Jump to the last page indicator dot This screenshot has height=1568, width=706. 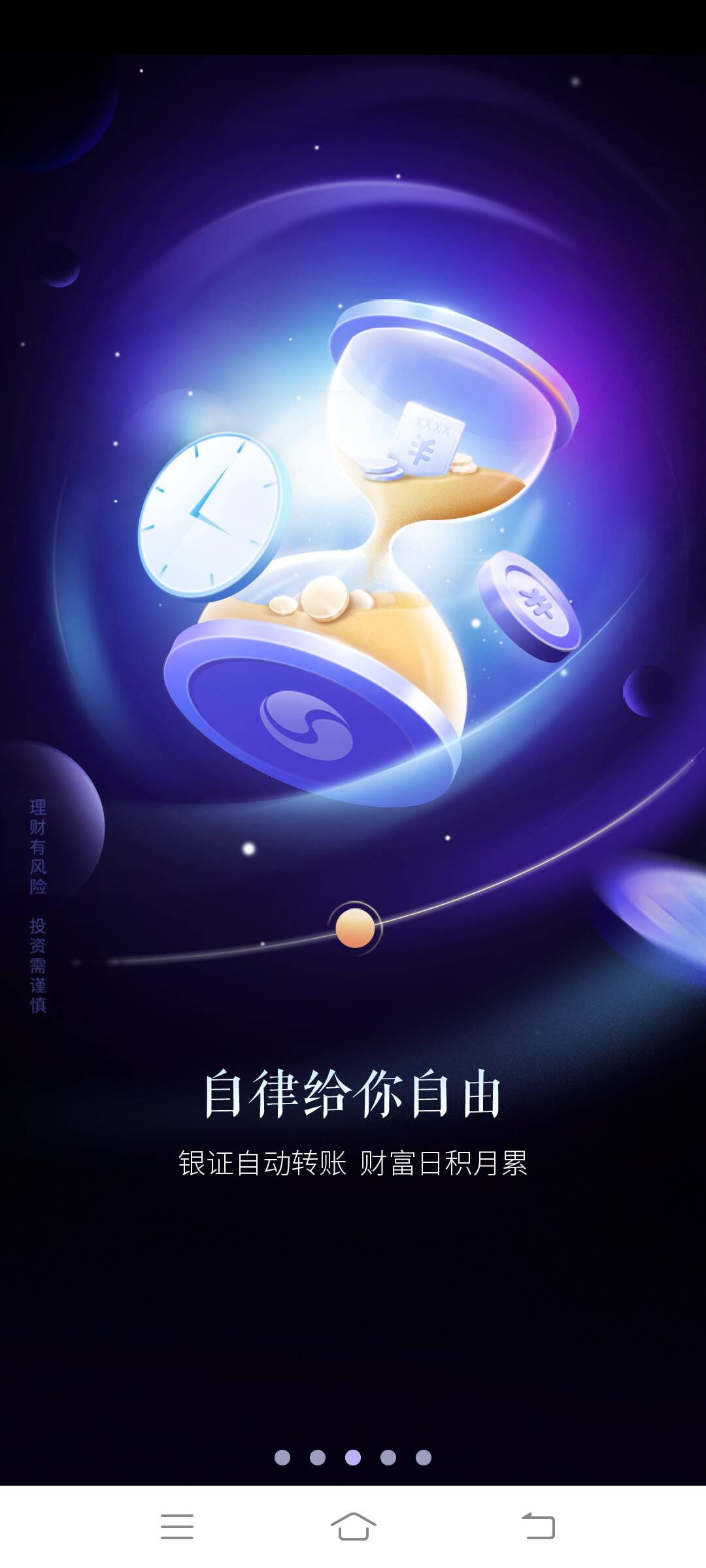[x=424, y=1458]
